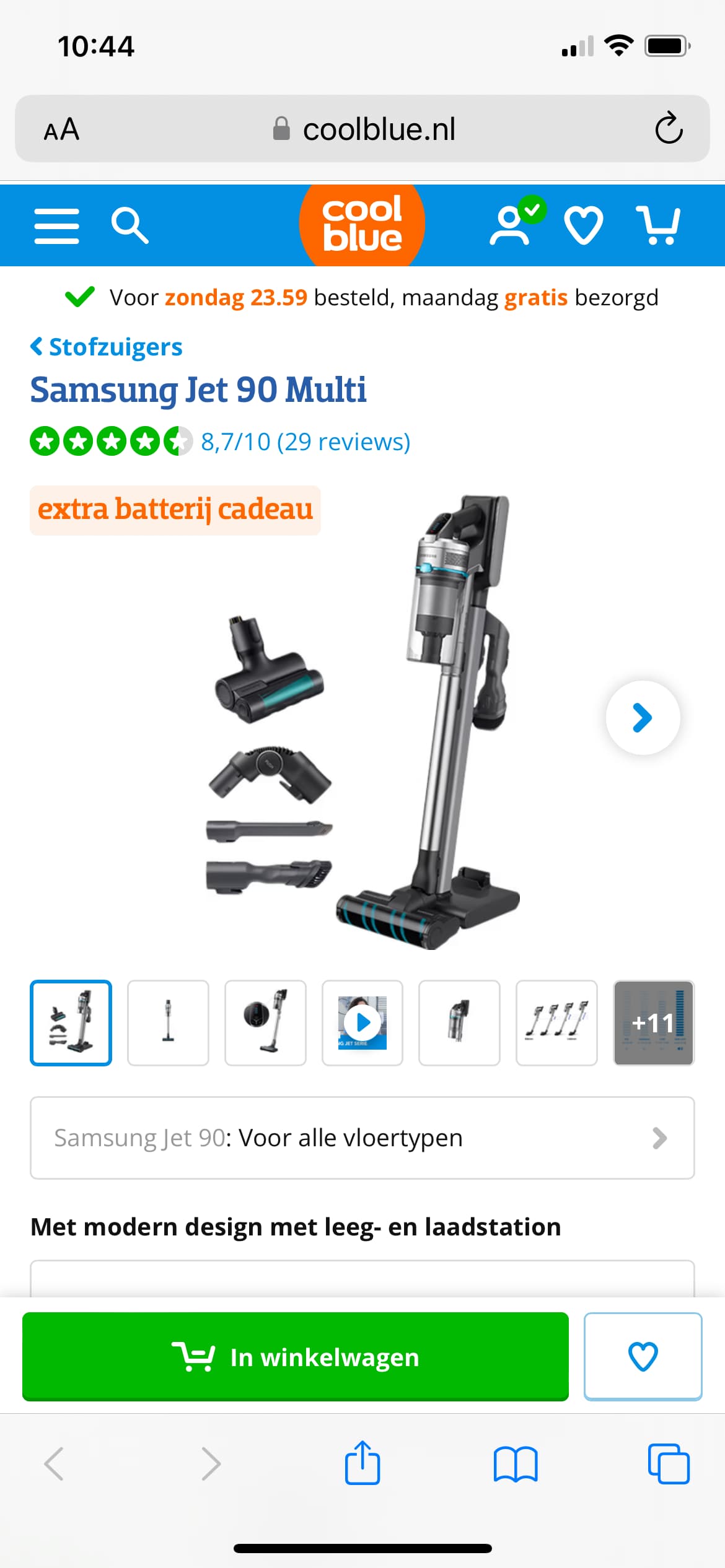Screen dimensions: 725x1568
Task: Add product via In winkelwagen button
Action: [x=296, y=1357]
